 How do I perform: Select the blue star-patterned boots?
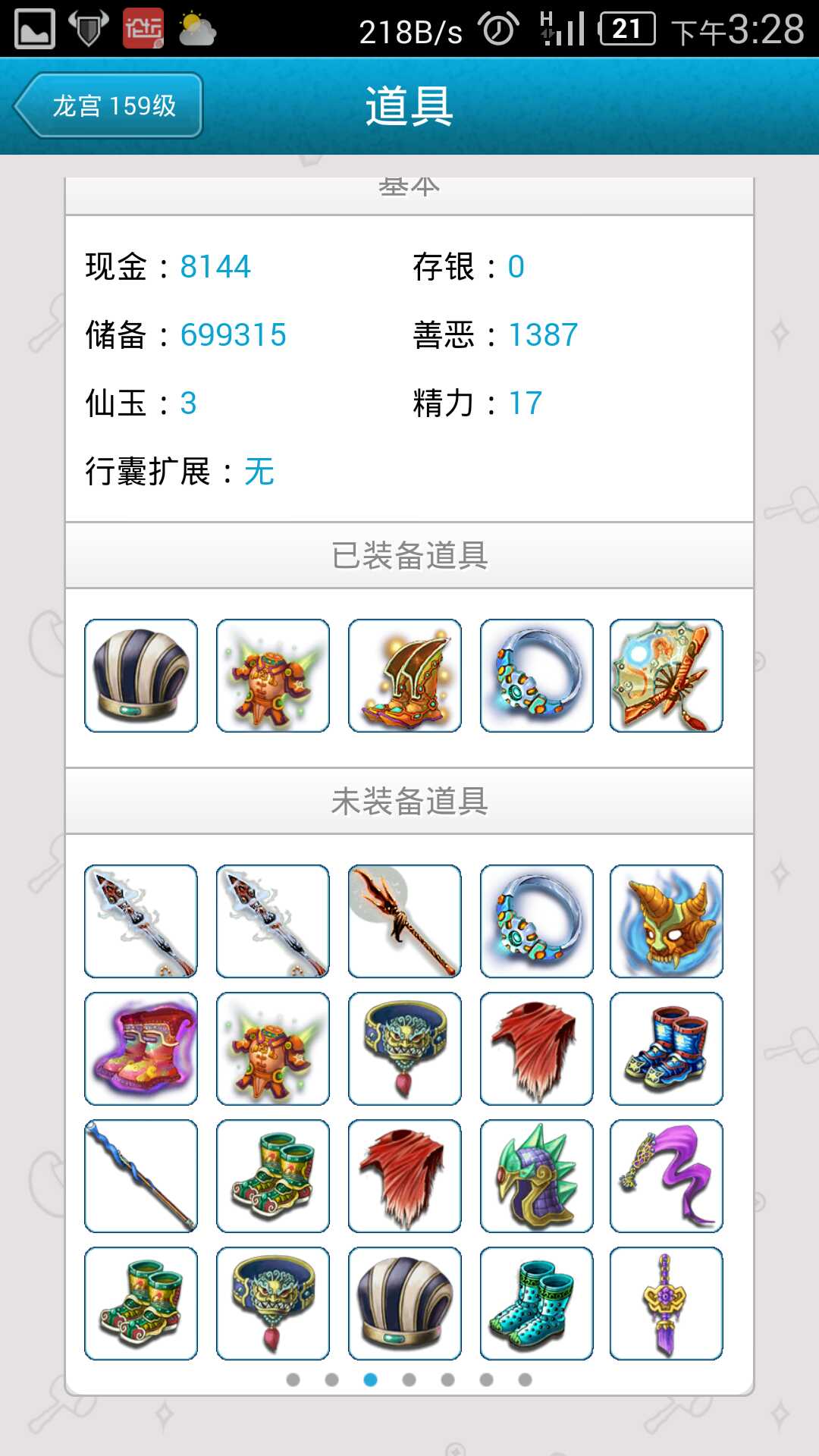667,1049
